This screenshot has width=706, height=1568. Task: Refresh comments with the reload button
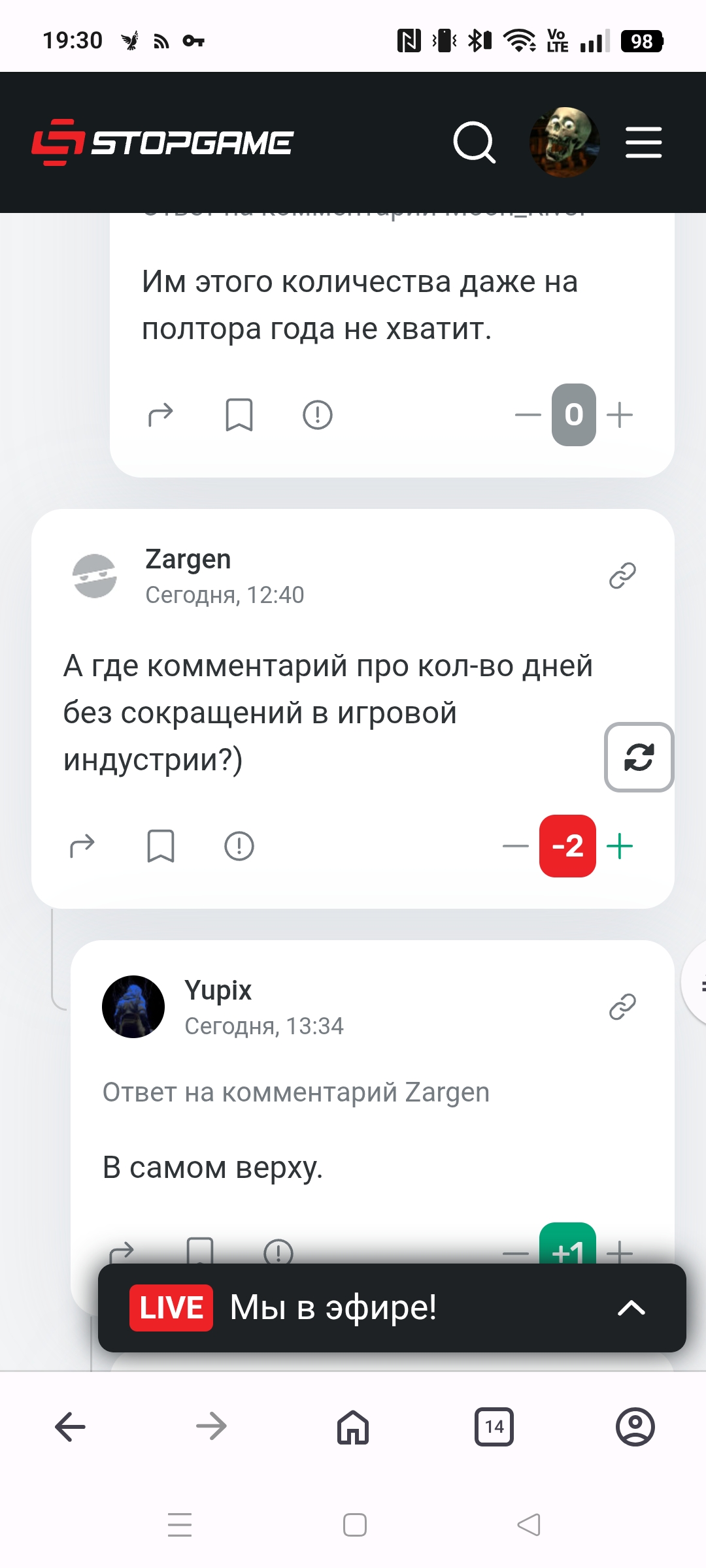point(639,757)
